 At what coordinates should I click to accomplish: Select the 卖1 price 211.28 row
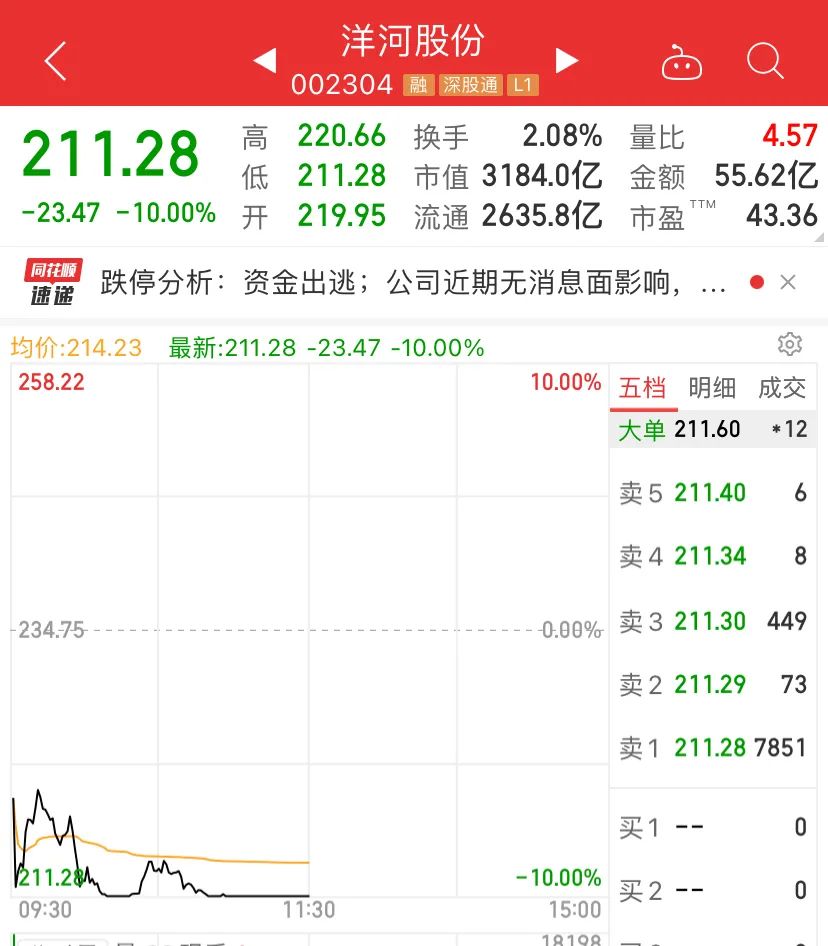[x=712, y=748]
